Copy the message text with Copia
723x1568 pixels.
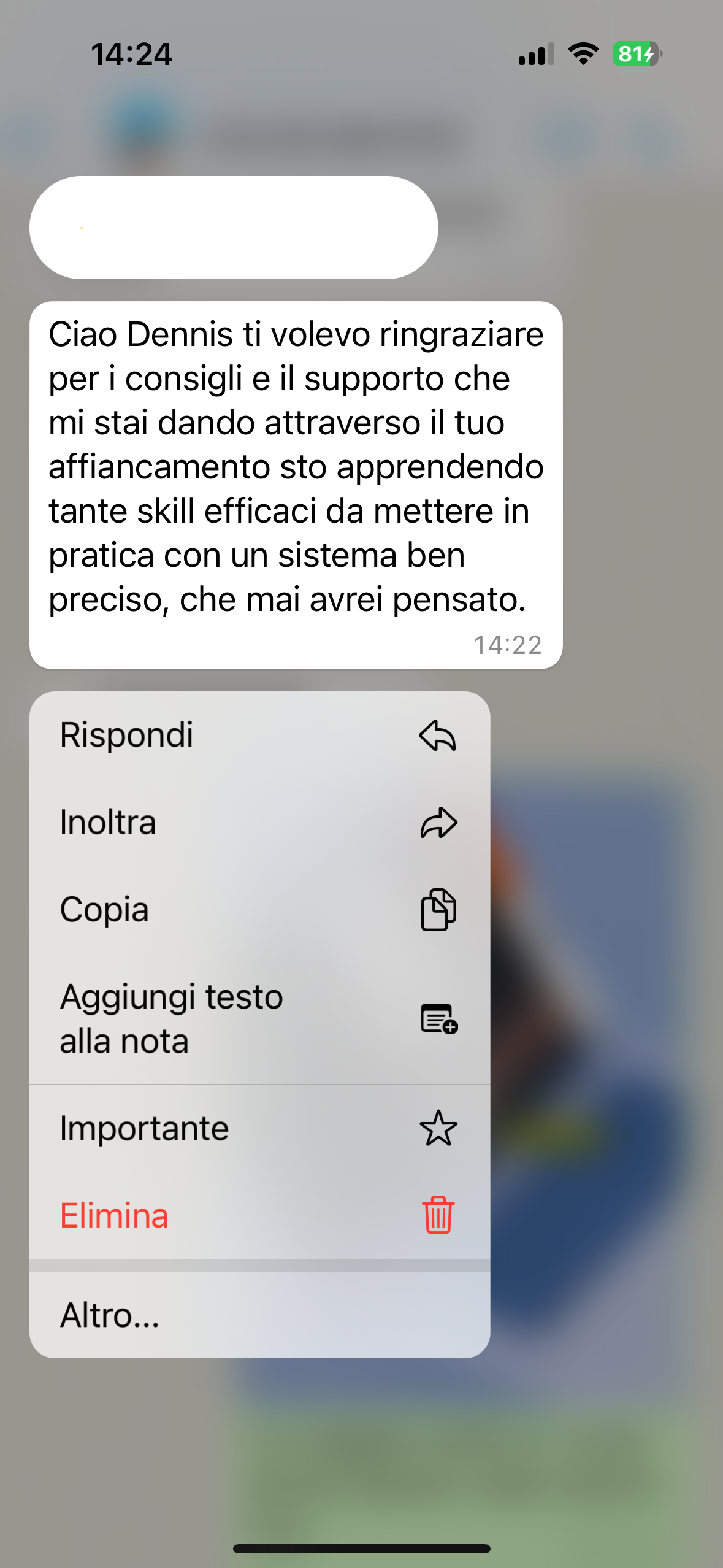pos(259,909)
